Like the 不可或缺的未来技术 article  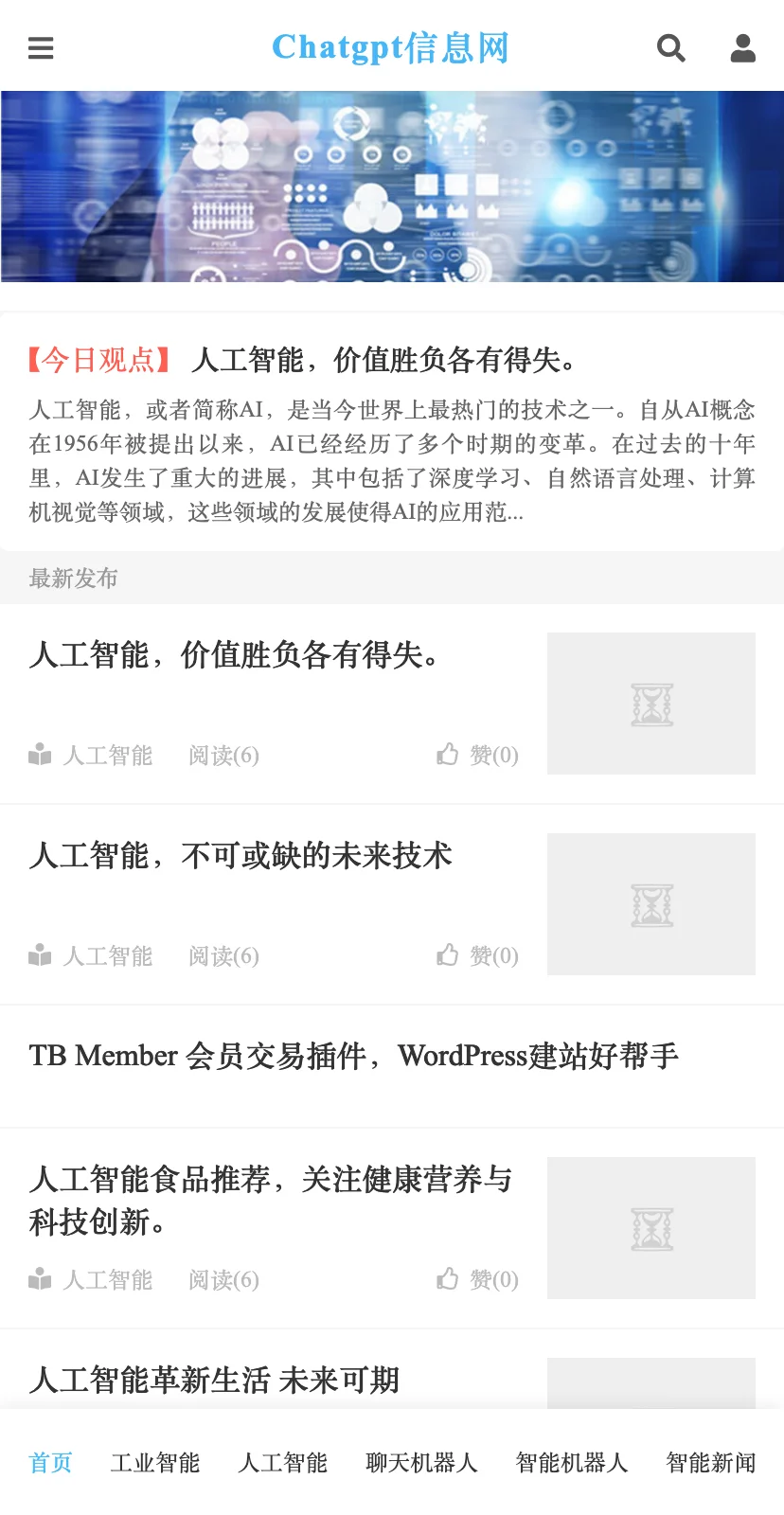tap(477, 955)
